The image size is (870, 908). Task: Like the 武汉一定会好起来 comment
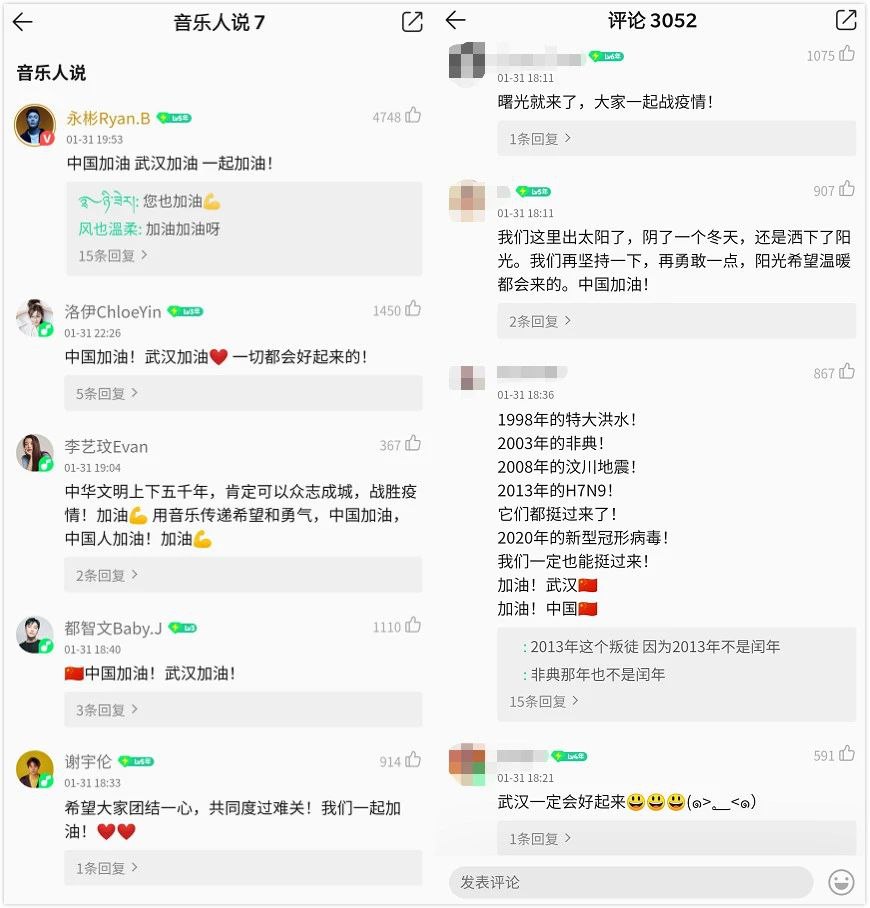point(846,755)
